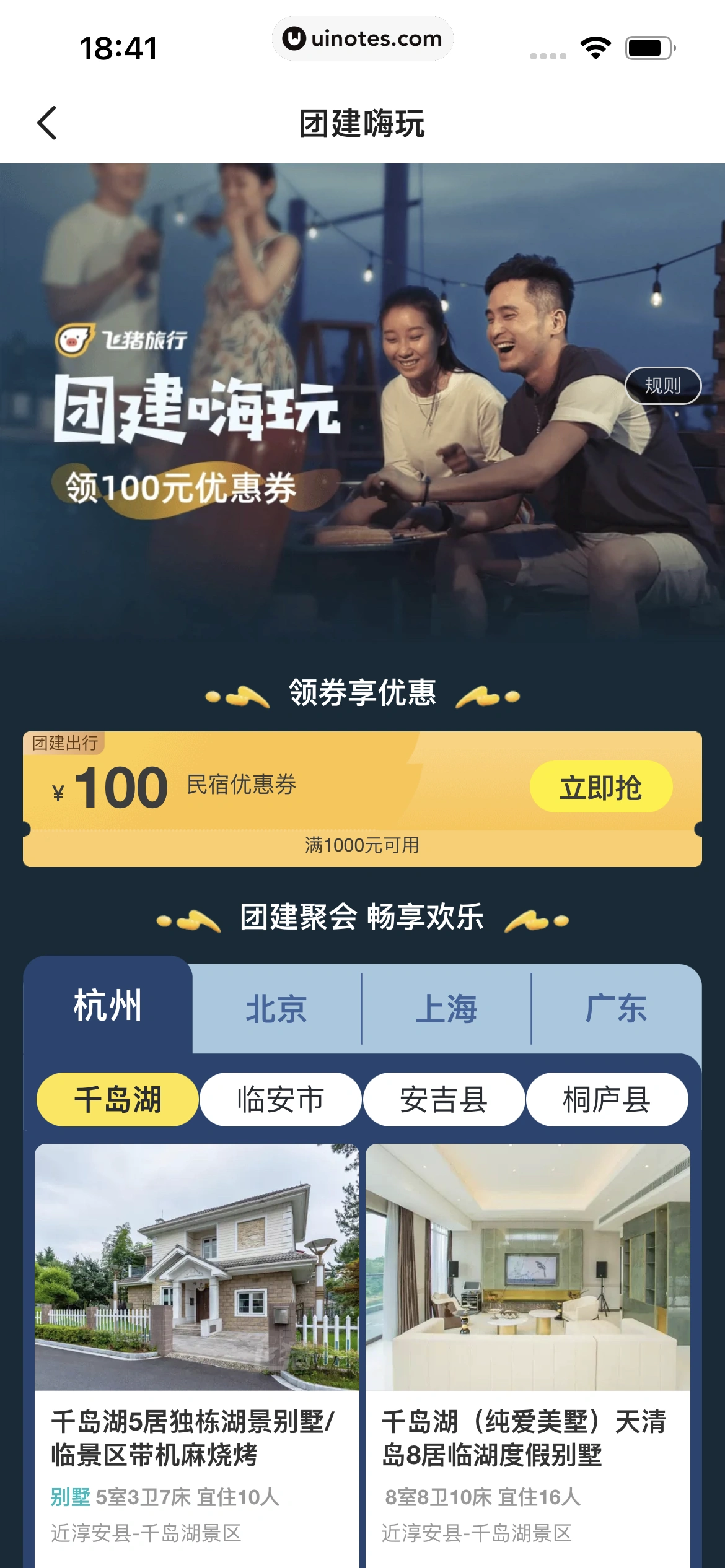Image resolution: width=725 pixels, height=1568 pixels.
Task: Switch to the 北京 city tab
Action: [x=277, y=1009]
